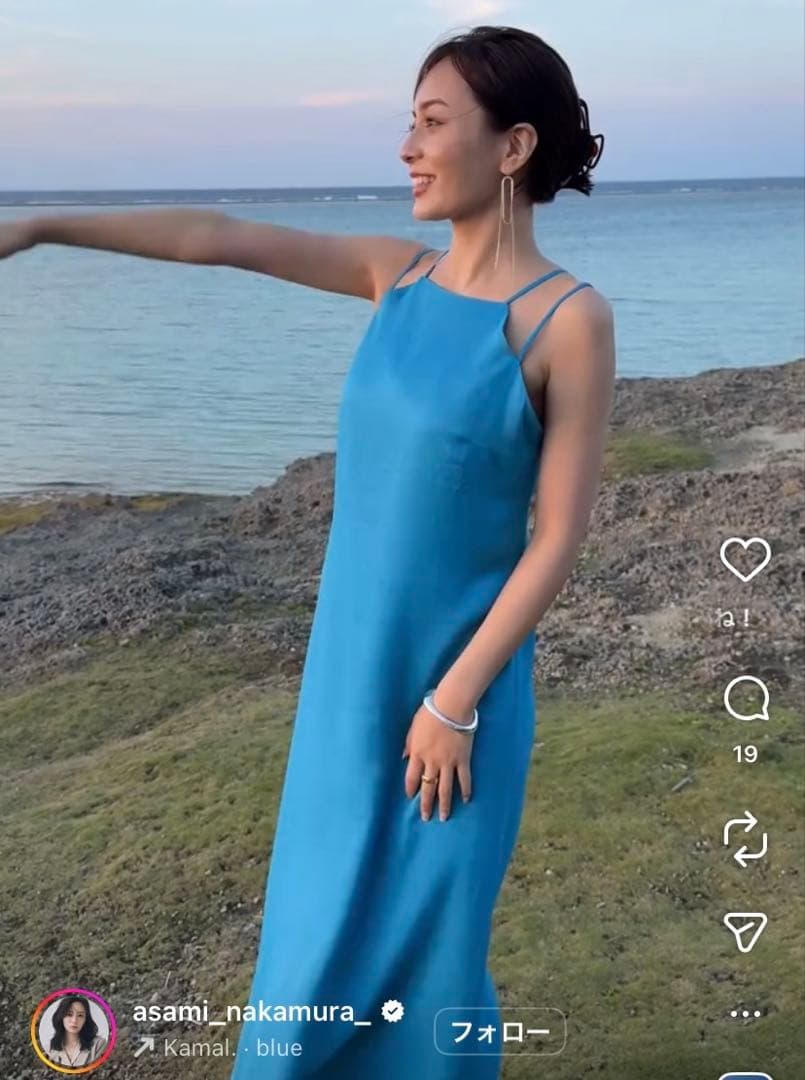Image resolution: width=805 pixels, height=1080 pixels.
Task: Share the reel via paper plane icon
Action: click(x=745, y=931)
